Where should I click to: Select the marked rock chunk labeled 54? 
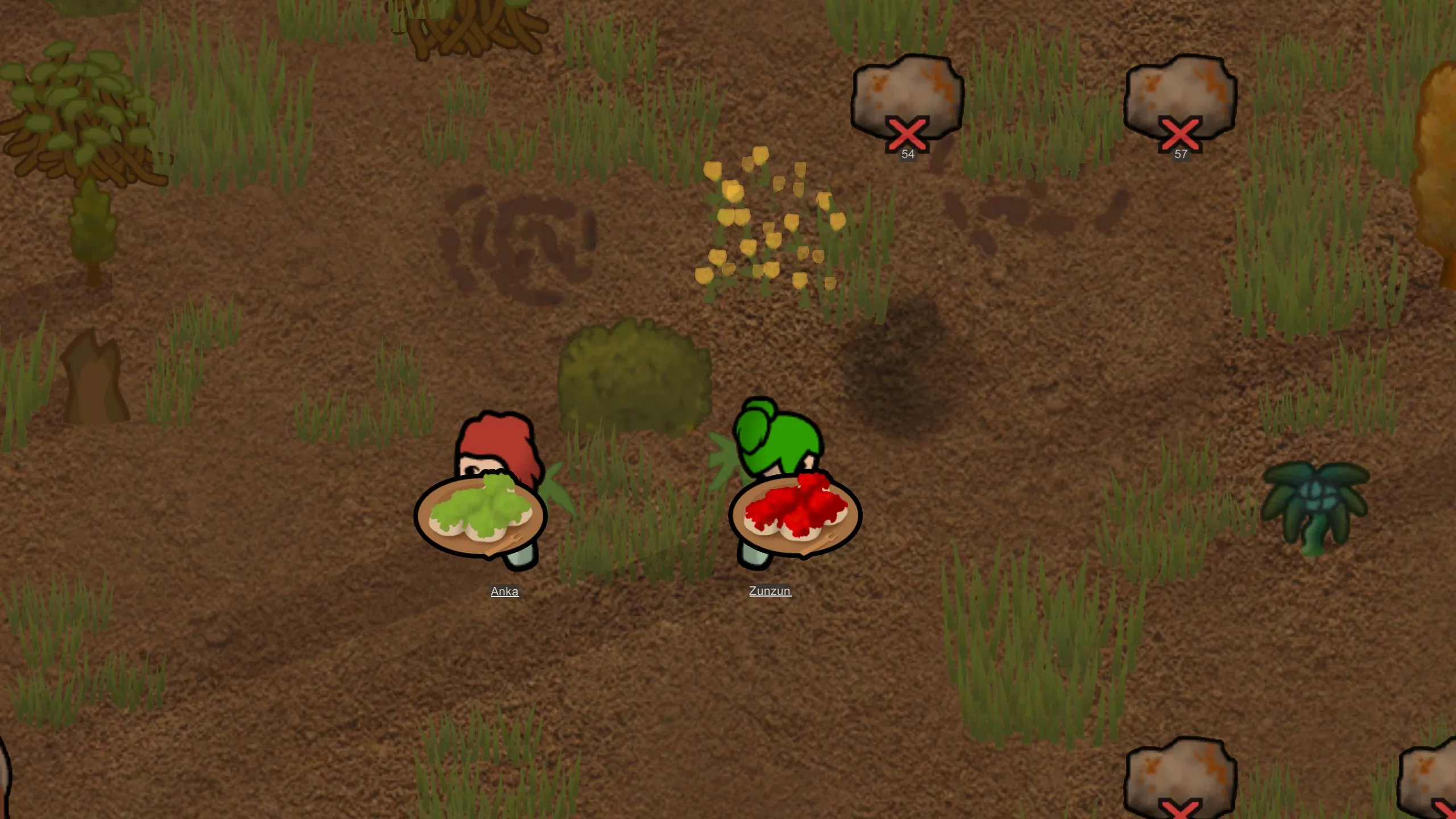pos(907,97)
